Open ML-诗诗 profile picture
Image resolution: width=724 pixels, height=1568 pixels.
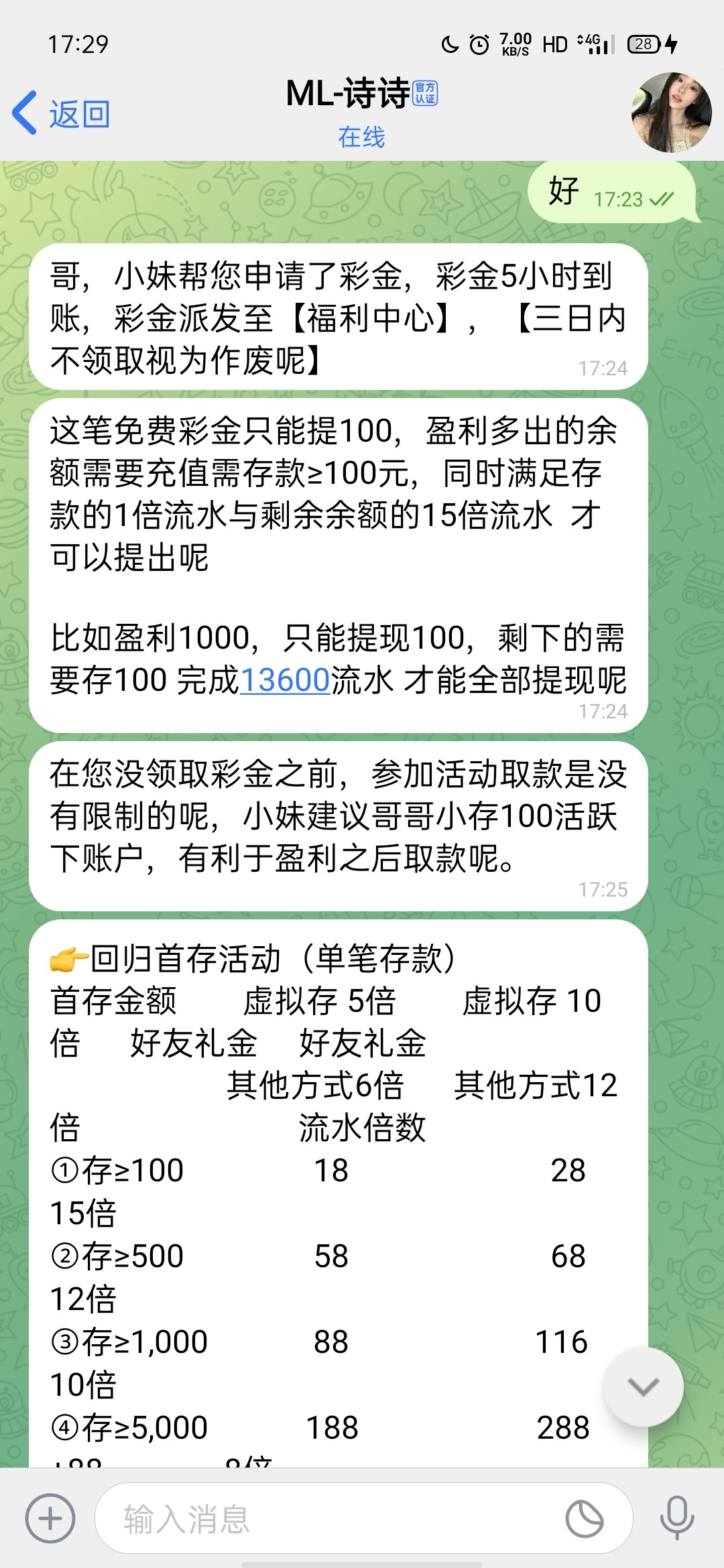[671, 113]
